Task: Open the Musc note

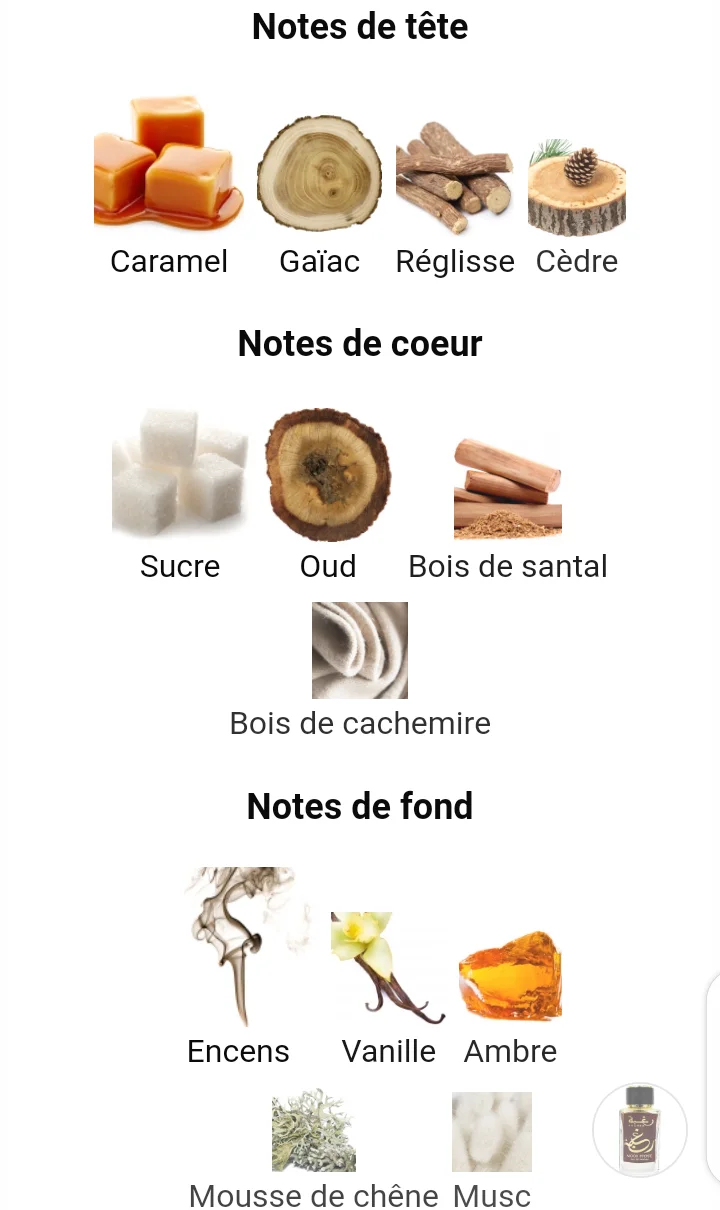Action: pyautogui.click(x=491, y=1132)
